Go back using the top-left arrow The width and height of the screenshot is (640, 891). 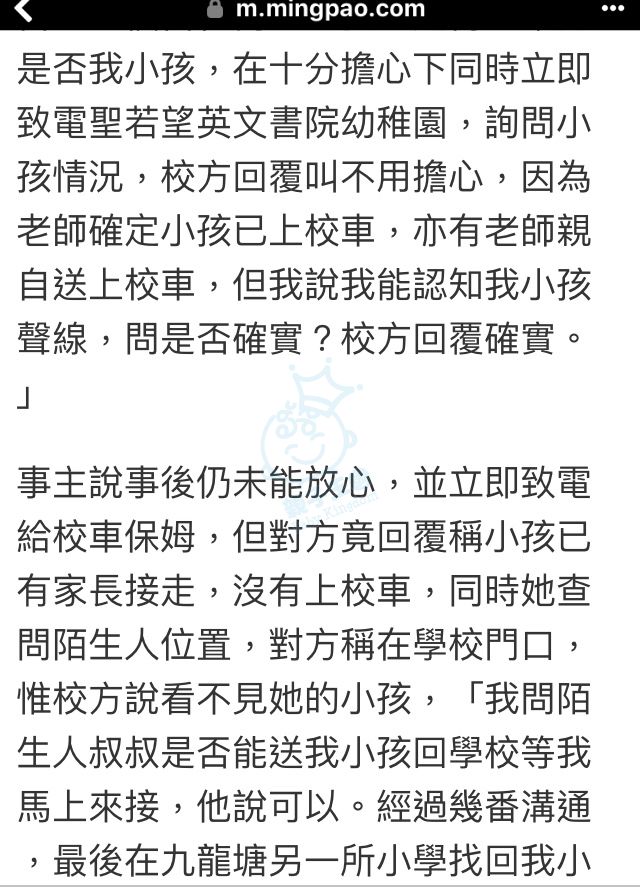pos(24,11)
